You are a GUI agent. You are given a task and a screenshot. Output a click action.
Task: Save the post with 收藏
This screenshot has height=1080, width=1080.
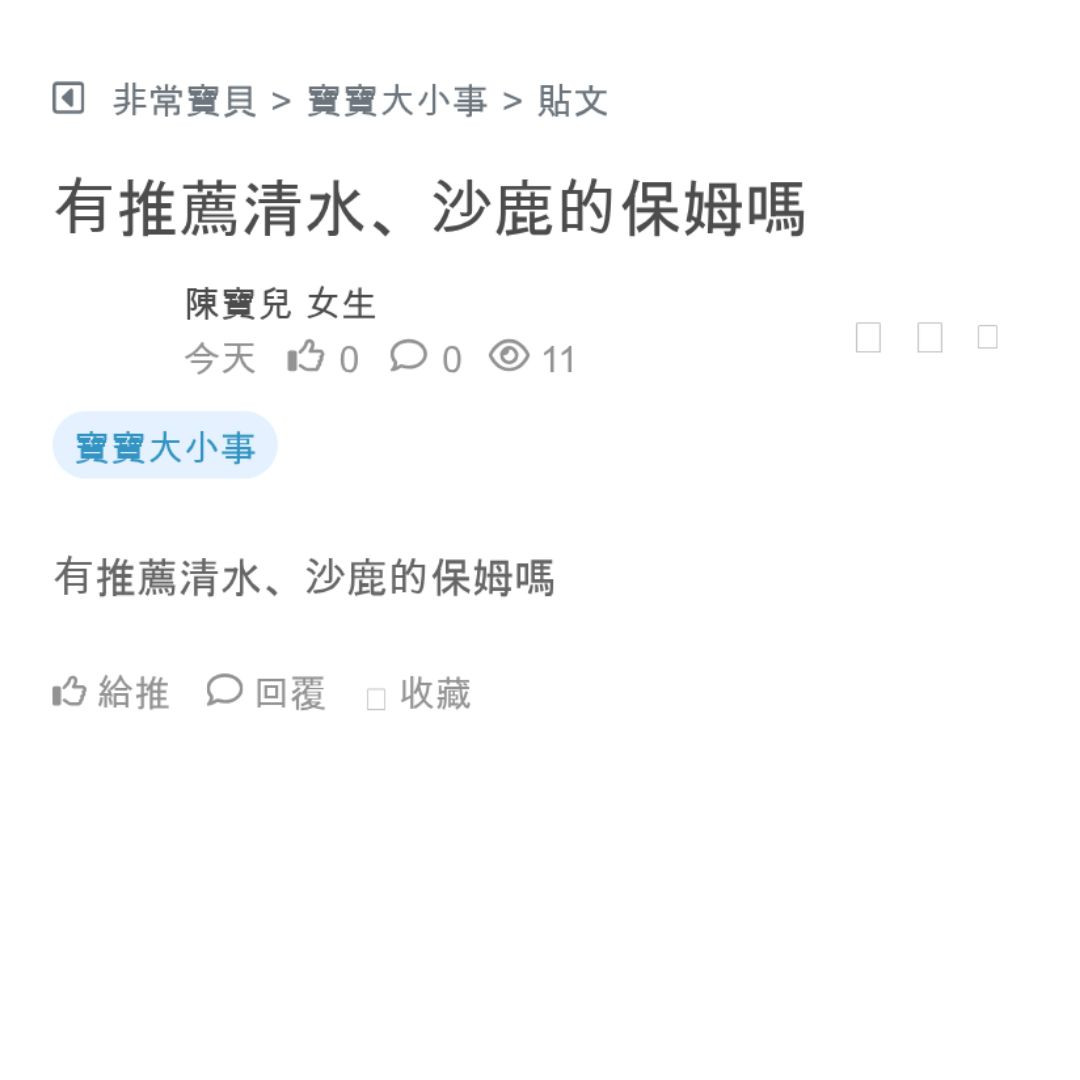pos(419,694)
